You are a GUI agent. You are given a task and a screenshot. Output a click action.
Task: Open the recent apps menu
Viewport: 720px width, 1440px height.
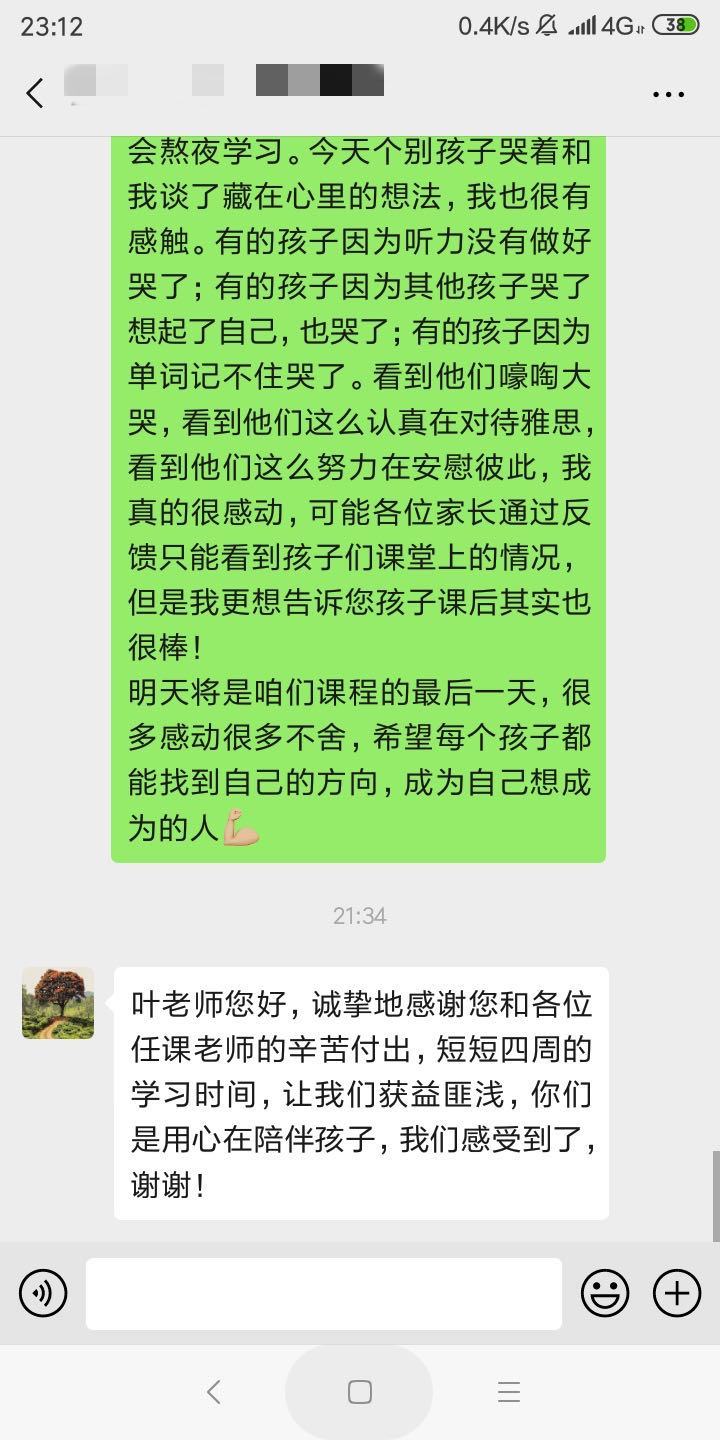(508, 1392)
